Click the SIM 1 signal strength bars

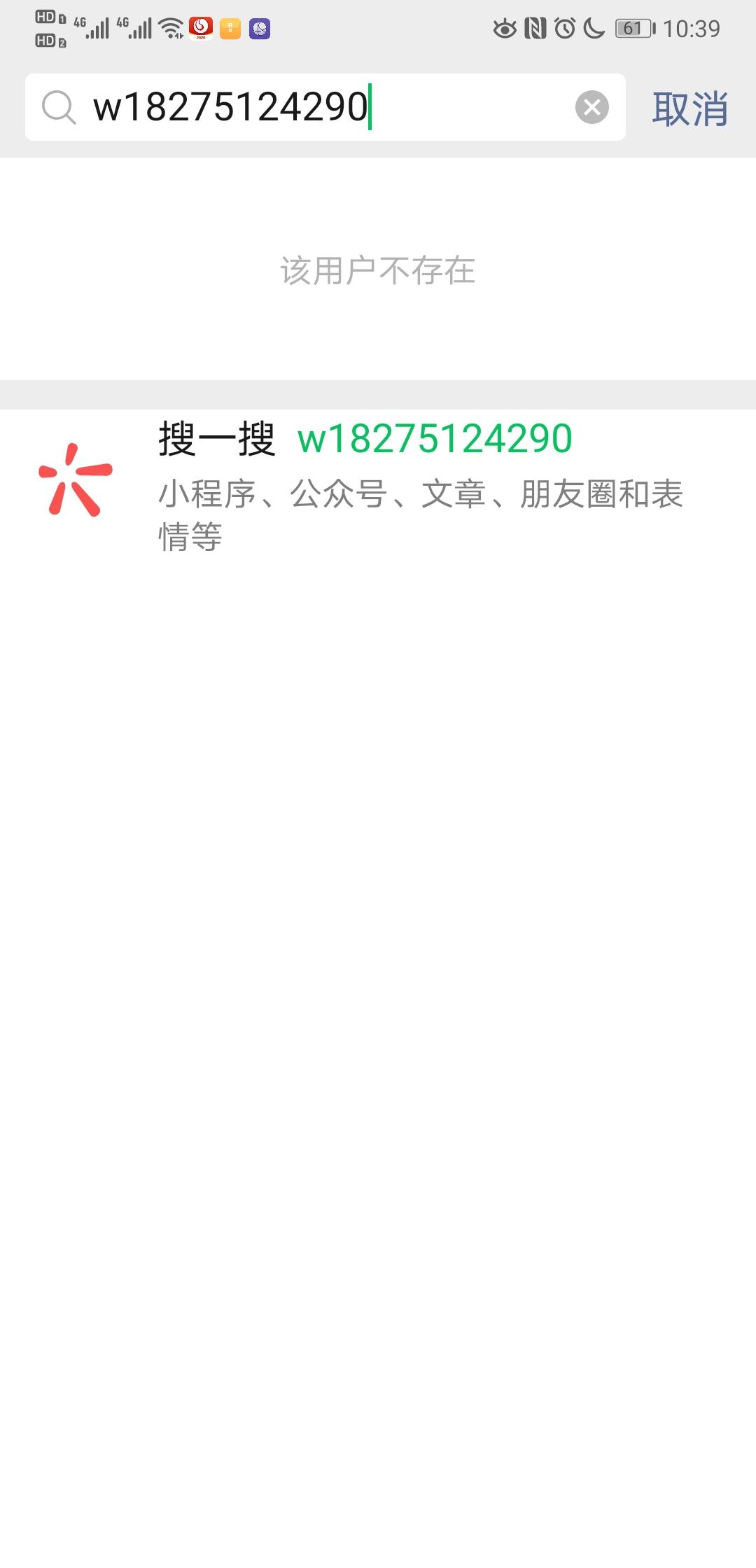point(96,28)
